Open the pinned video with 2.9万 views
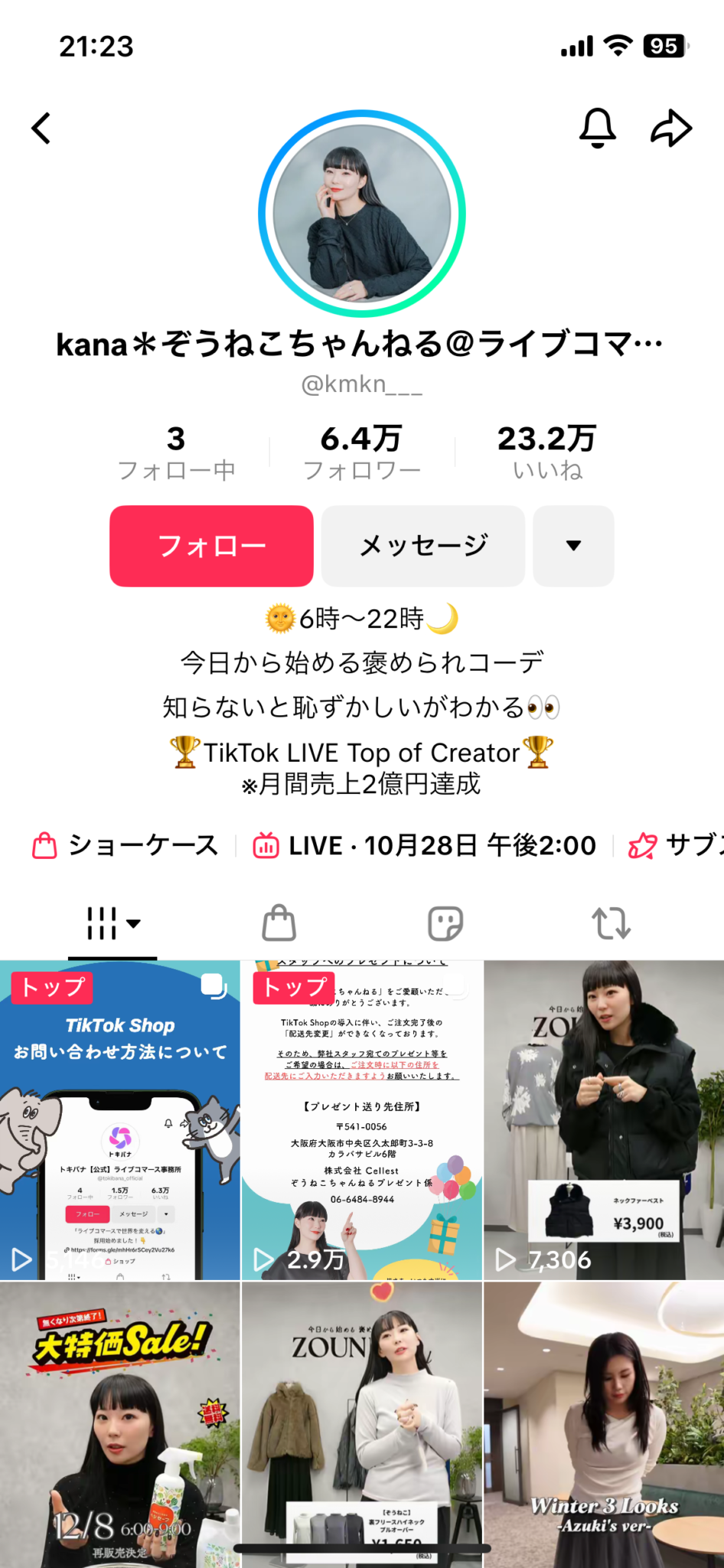 (362, 1119)
